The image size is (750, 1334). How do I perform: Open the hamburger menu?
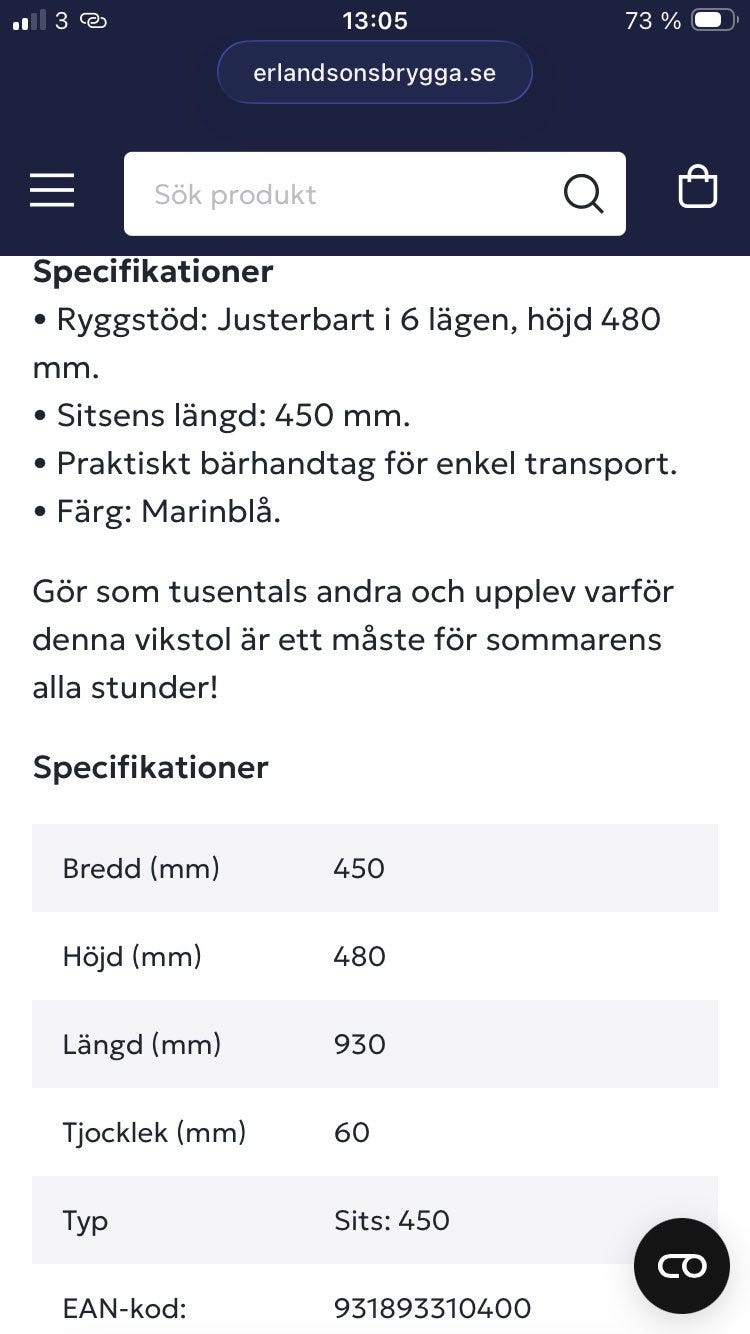(52, 189)
